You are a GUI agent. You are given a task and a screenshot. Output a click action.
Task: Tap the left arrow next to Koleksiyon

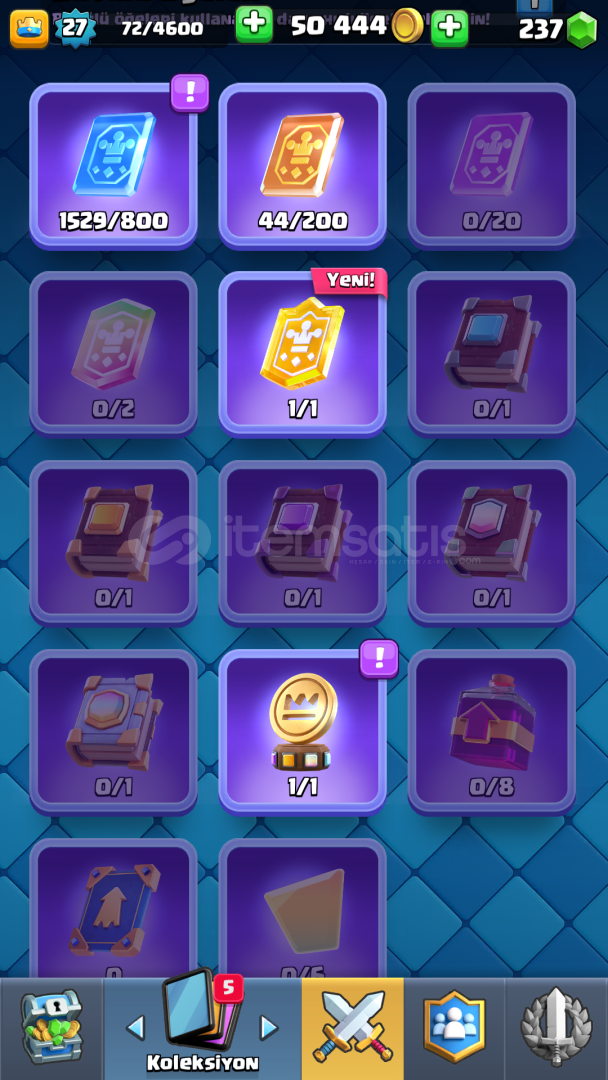coord(136,1028)
